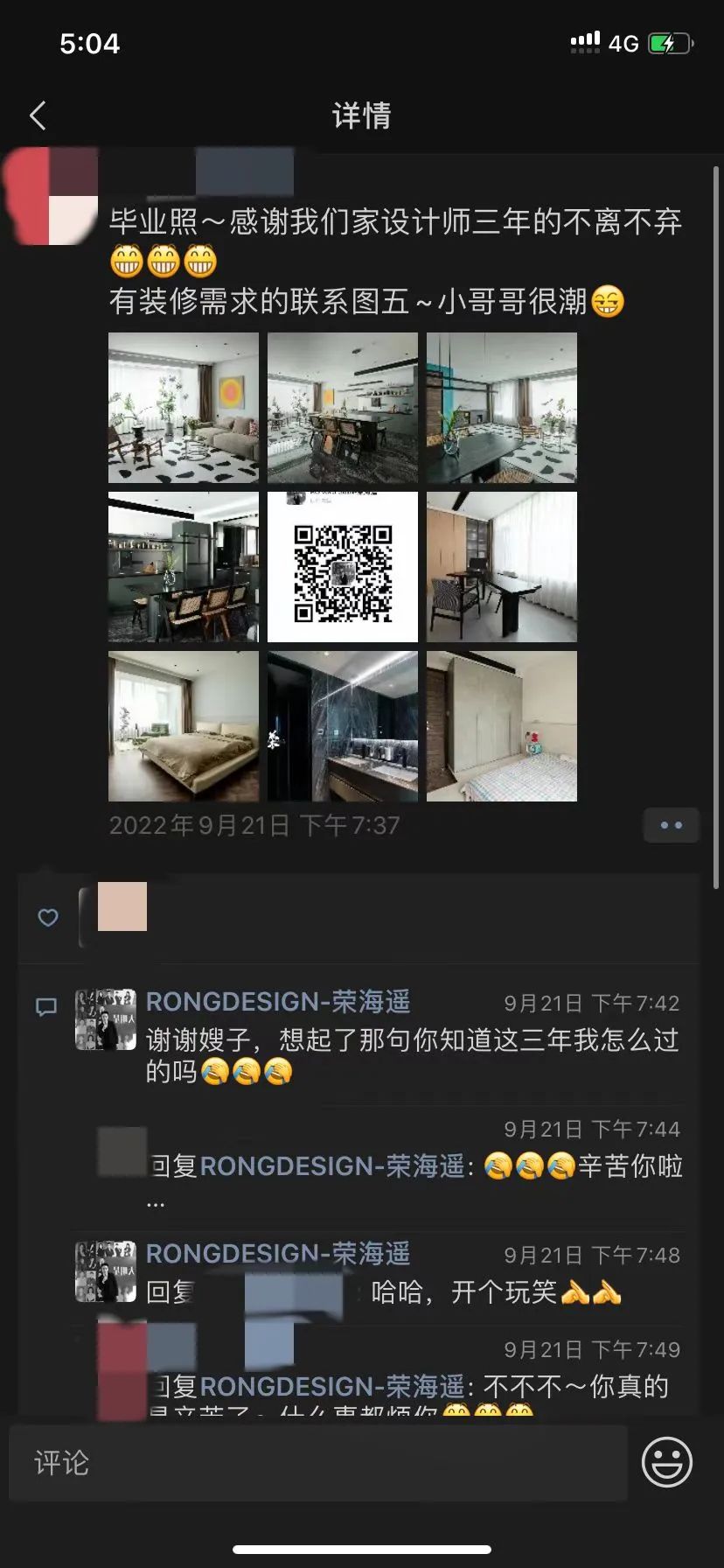Tap the post timestamp 2022年9月21日

pos(254,824)
